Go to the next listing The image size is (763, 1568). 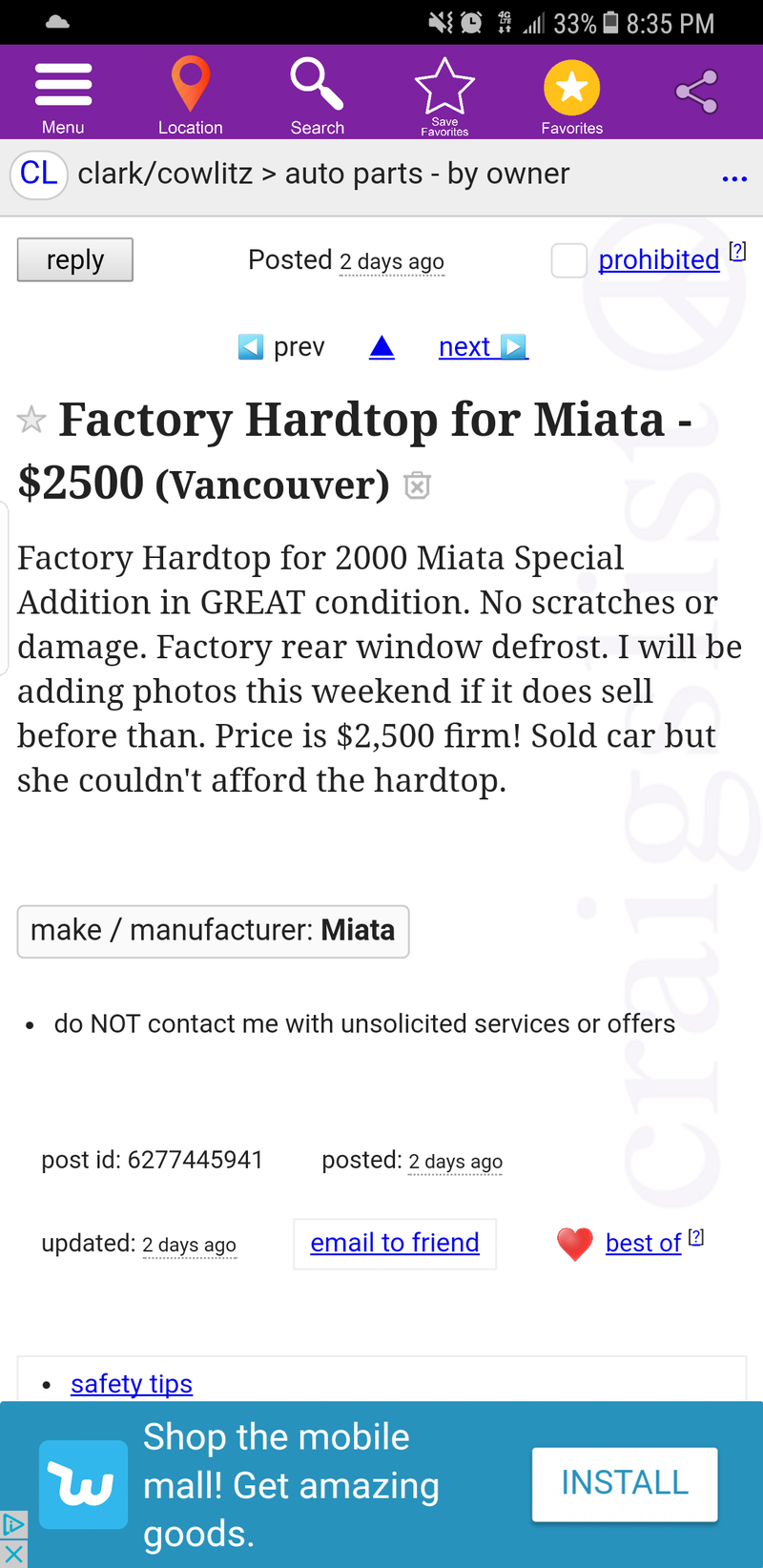[483, 346]
